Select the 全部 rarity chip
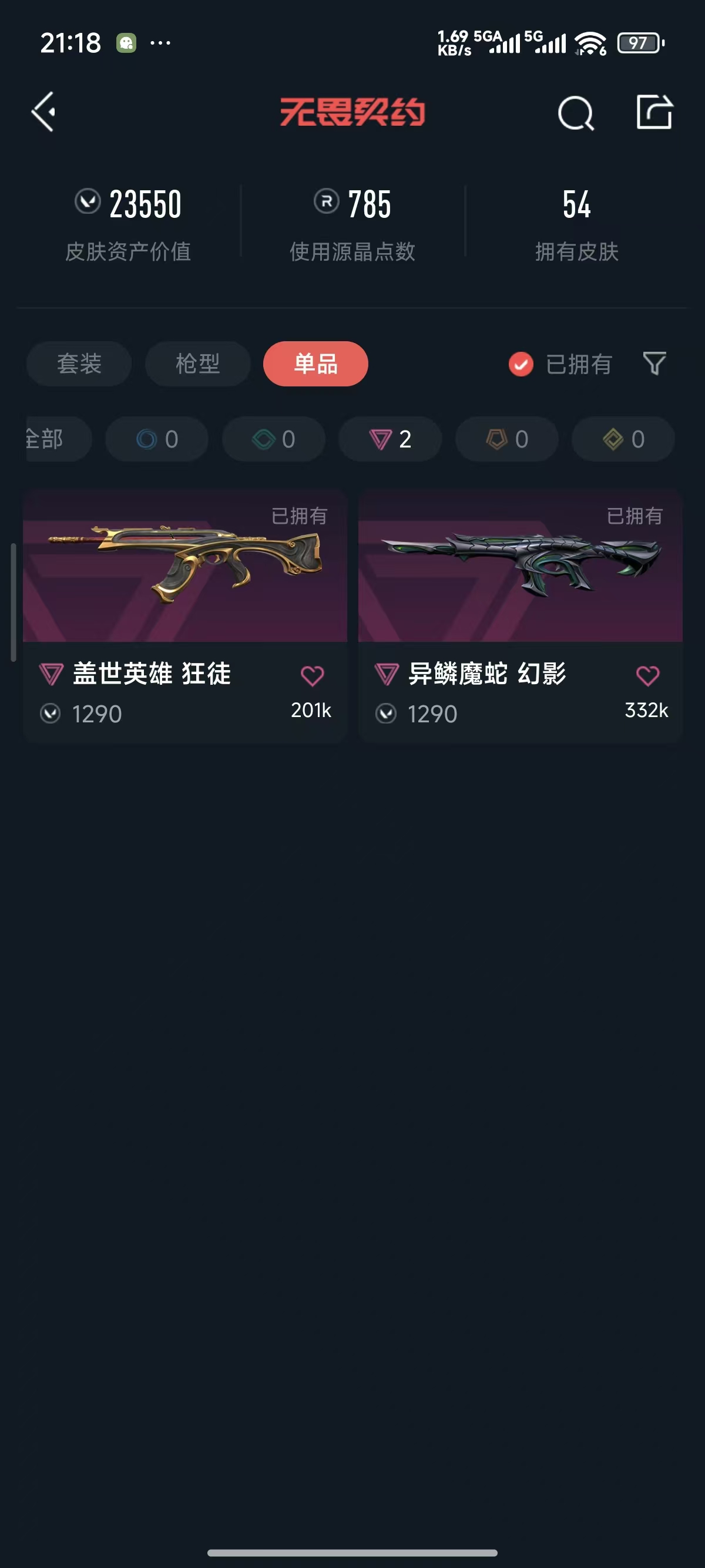 click(58, 439)
